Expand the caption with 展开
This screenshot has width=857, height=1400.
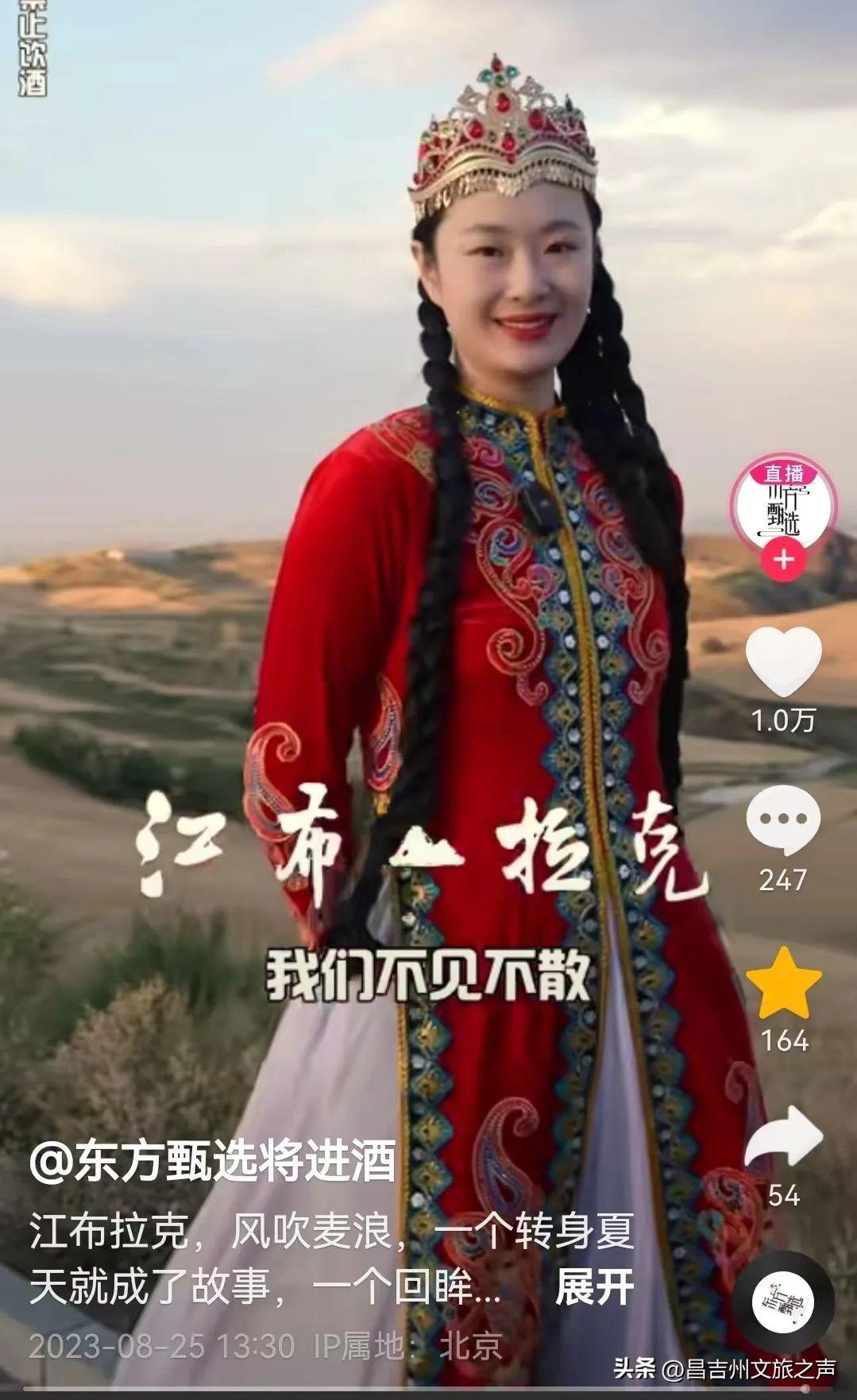[x=594, y=1286]
